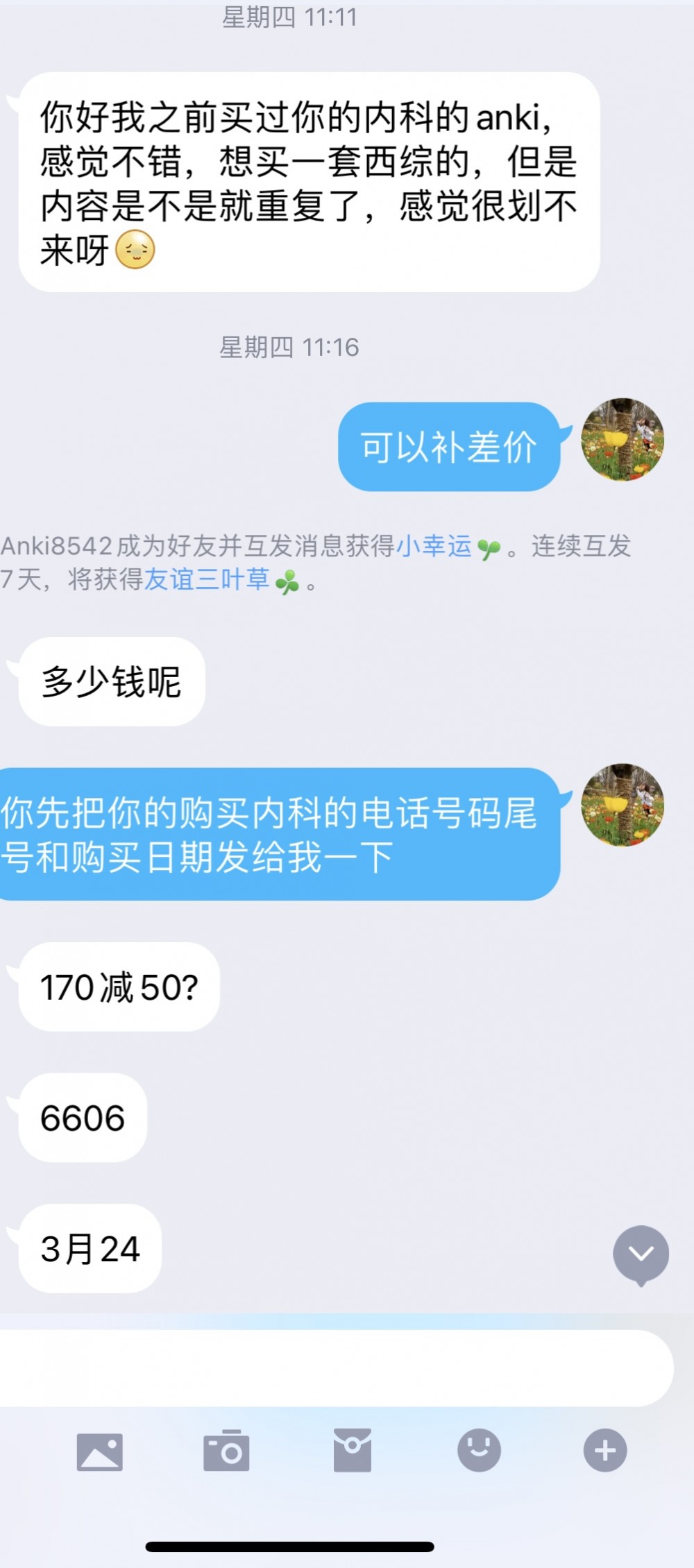Open the emoji sticker panel
694x1568 pixels.
pyautogui.click(x=479, y=1451)
